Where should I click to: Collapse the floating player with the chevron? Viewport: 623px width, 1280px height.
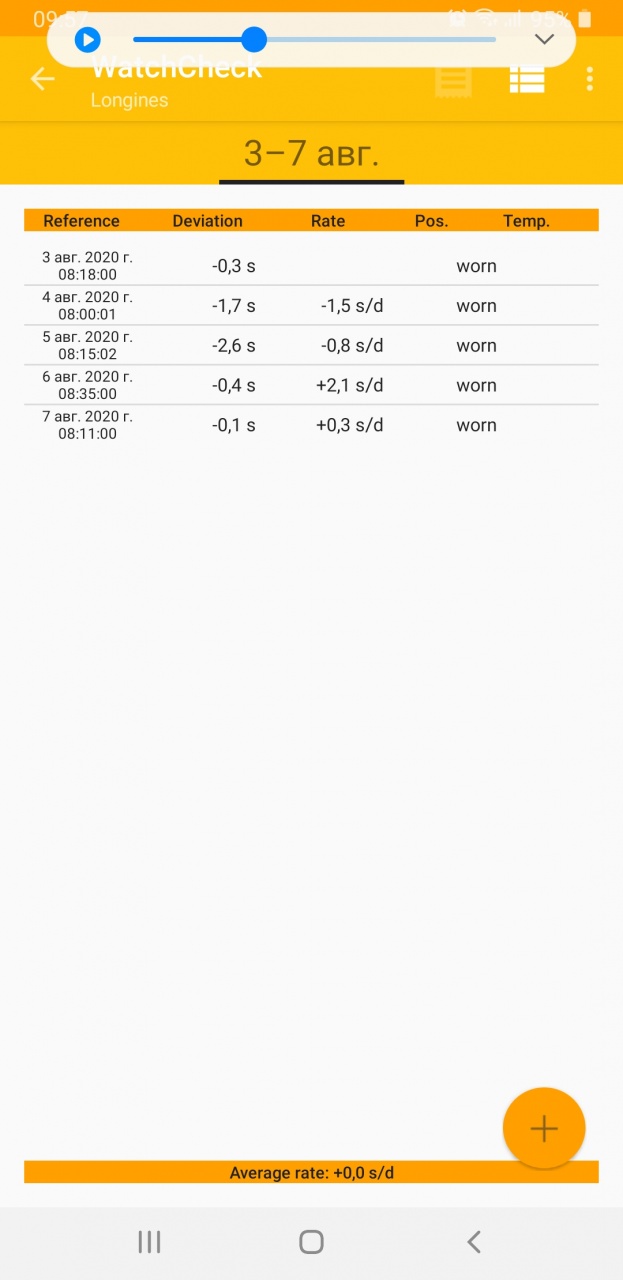[x=545, y=40]
